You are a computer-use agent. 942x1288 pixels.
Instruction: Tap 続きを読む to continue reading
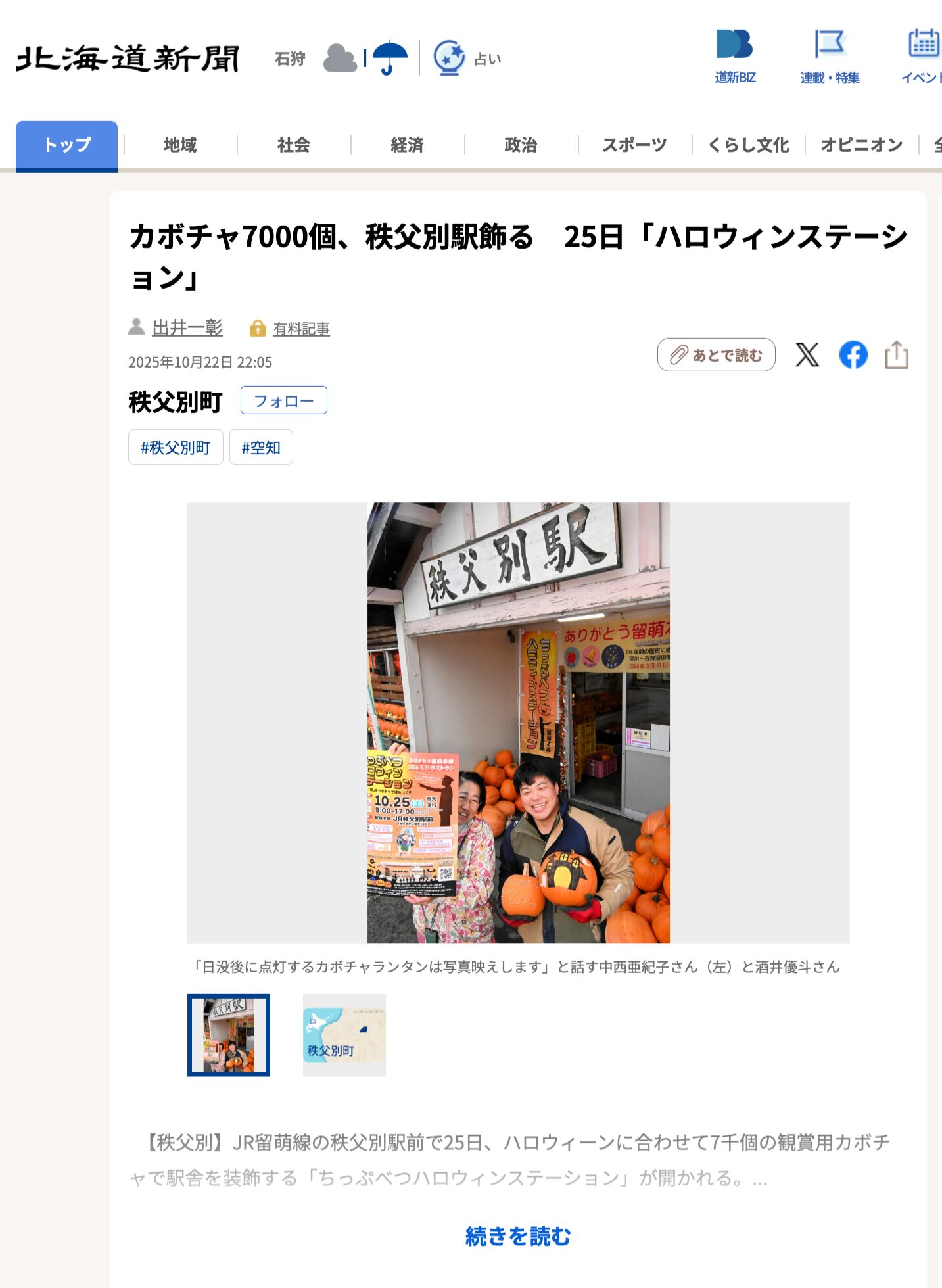(x=518, y=1236)
